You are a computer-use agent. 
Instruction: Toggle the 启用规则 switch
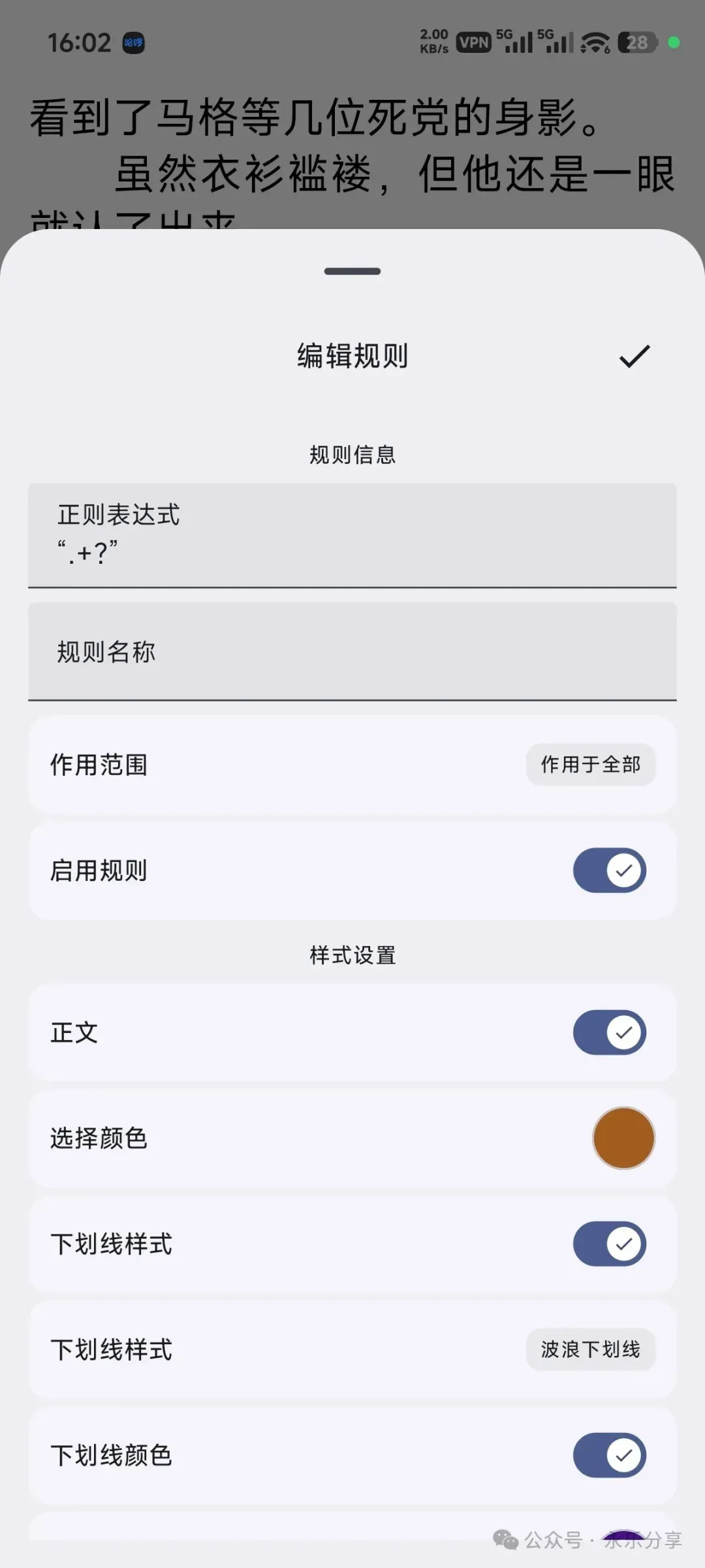610,870
